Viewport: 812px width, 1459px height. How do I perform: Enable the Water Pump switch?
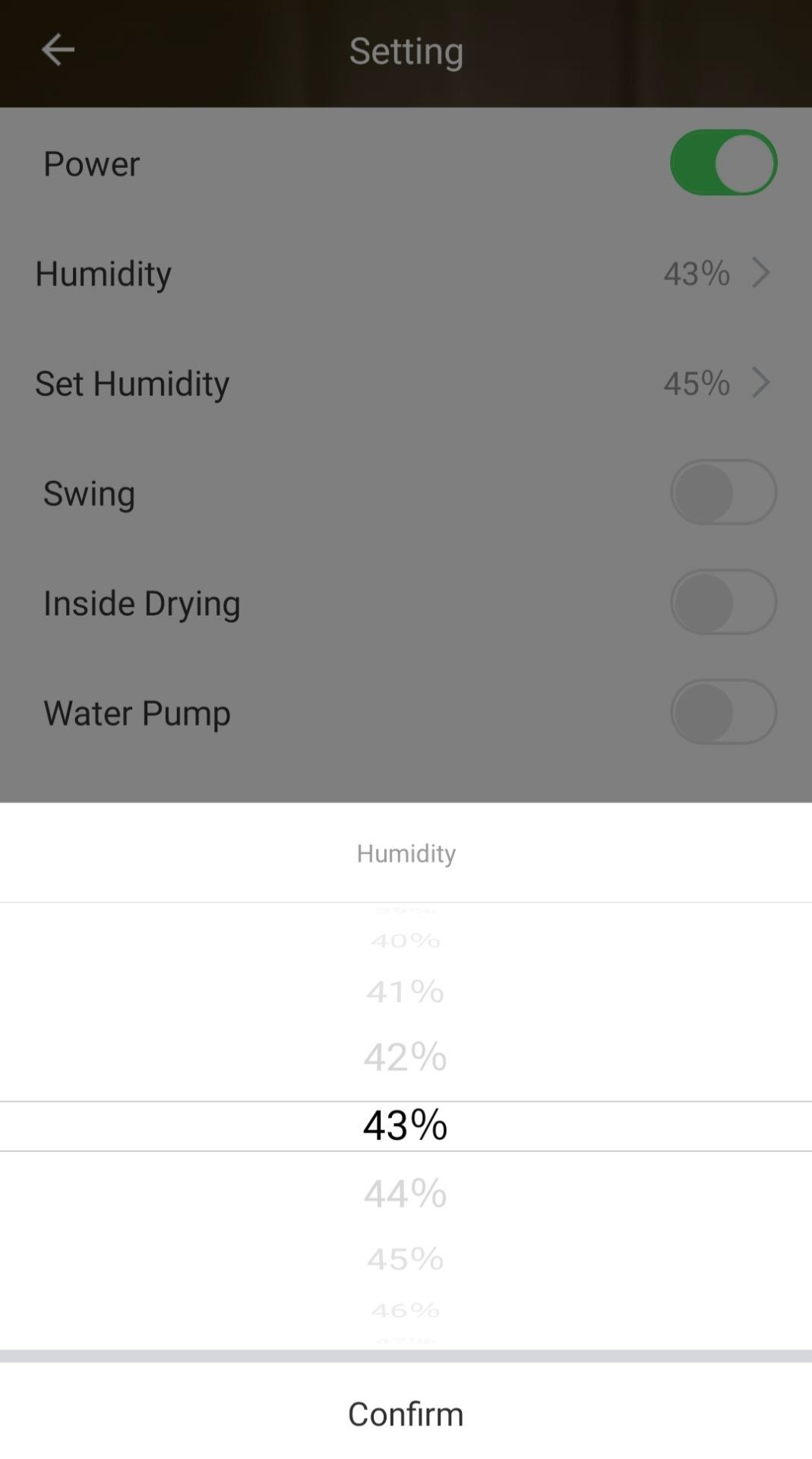pyautogui.click(x=723, y=712)
